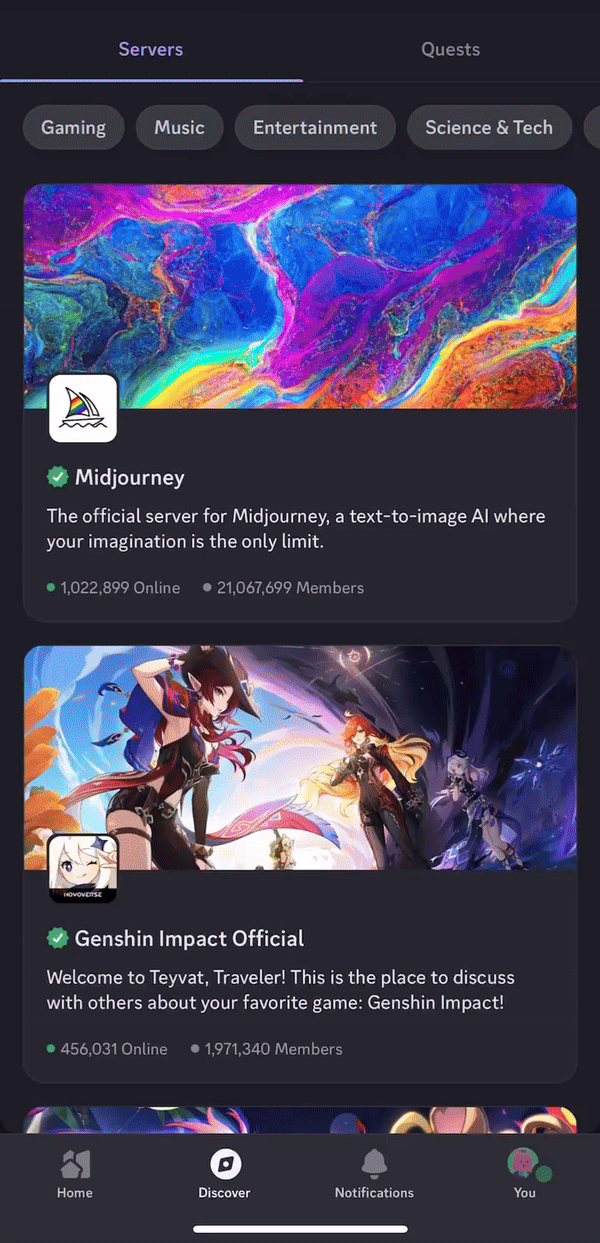600x1243 pixels.
Task: Choose the Music category chip
Action: coord(179,128)
